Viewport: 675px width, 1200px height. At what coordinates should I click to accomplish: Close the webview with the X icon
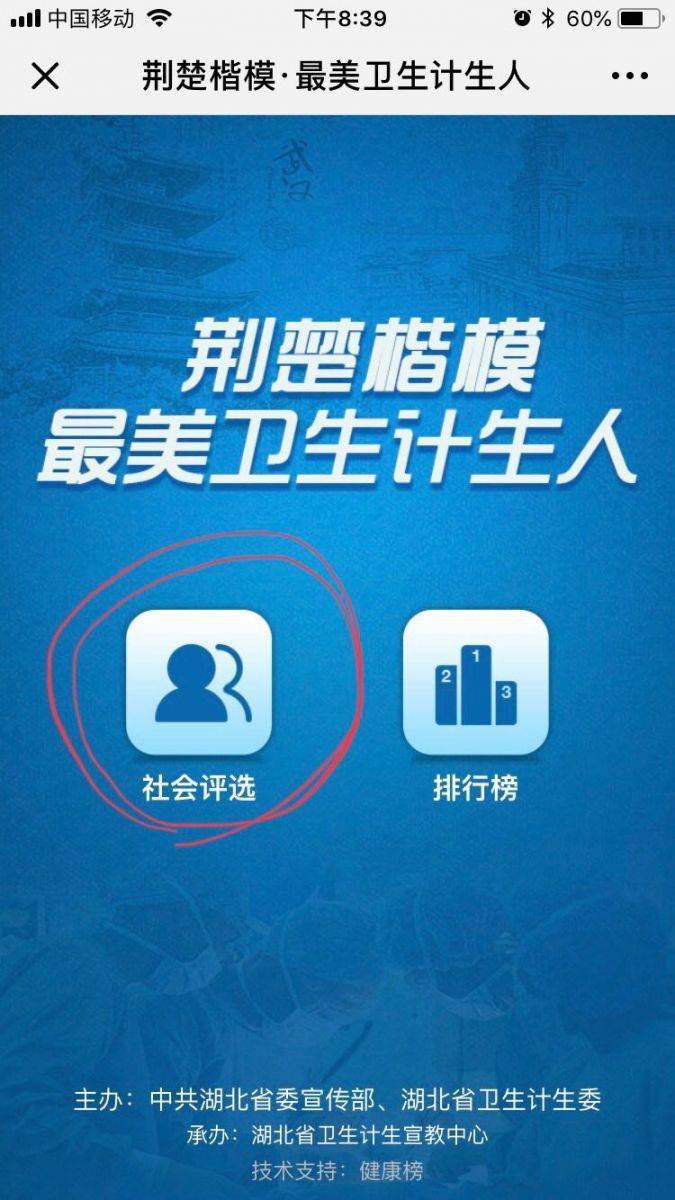click(x=45, y=76)
